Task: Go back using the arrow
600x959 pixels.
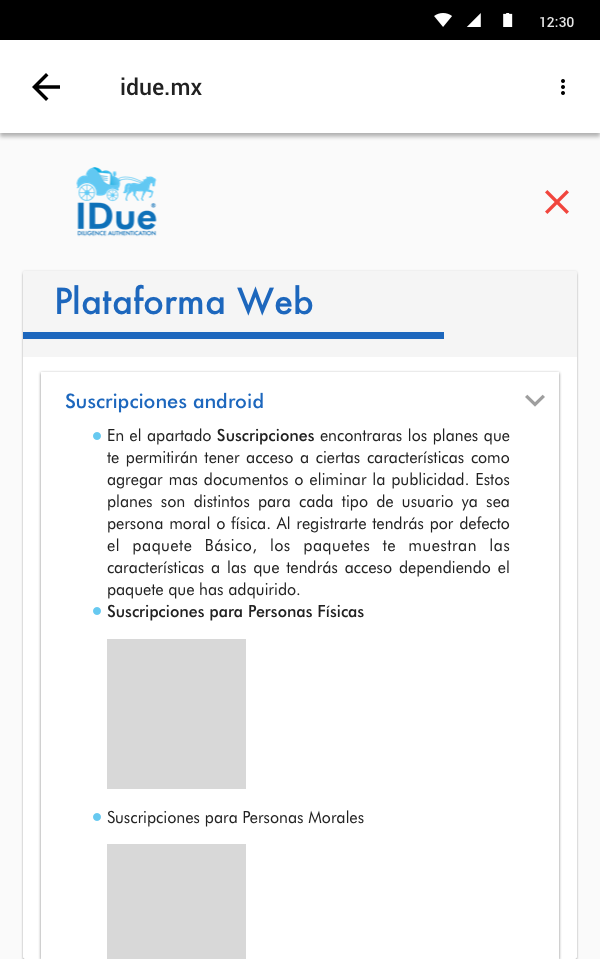Action: pos(46,87)
